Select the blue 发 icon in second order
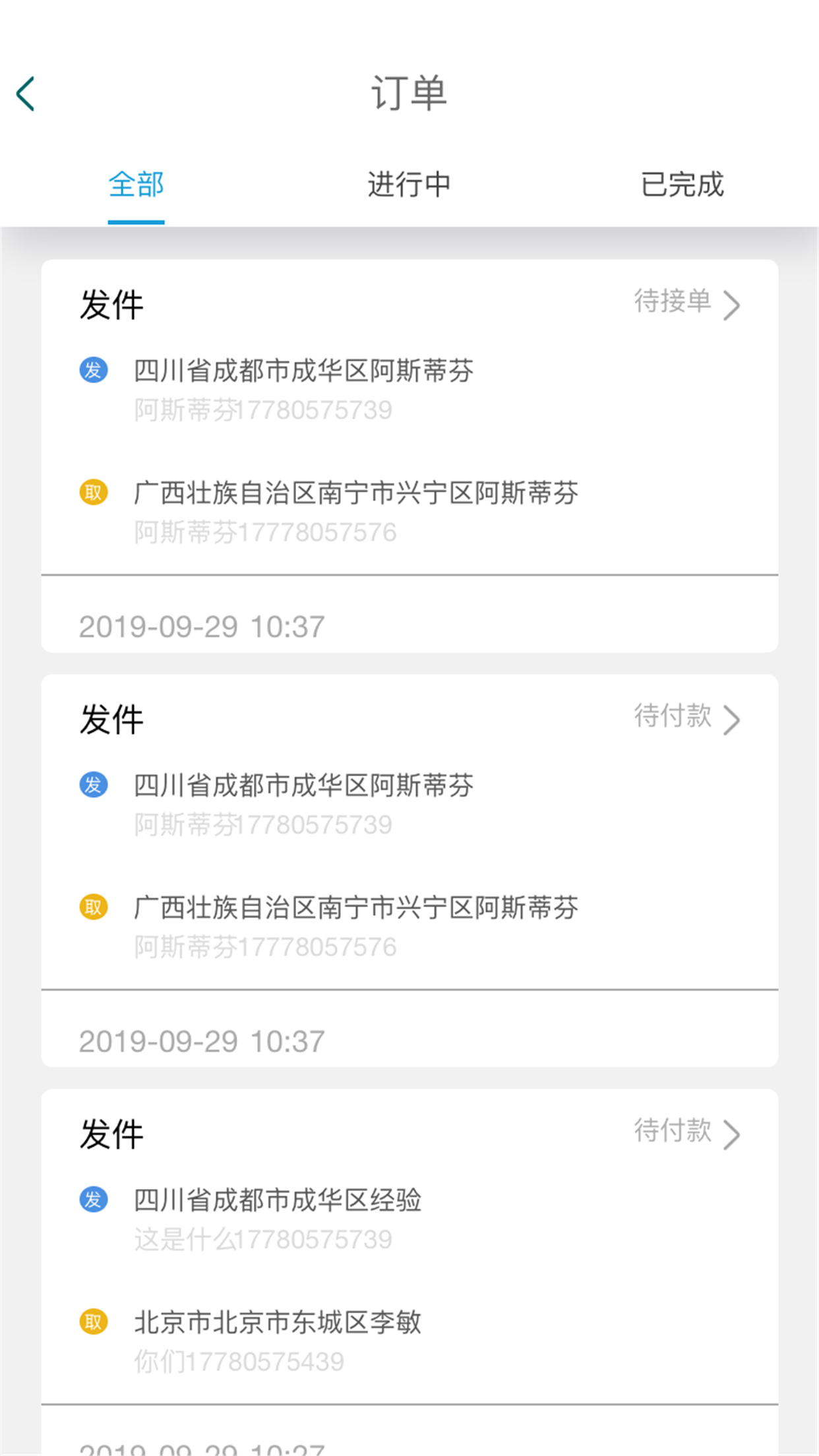The image size is (819, 1456). (93, 785)
